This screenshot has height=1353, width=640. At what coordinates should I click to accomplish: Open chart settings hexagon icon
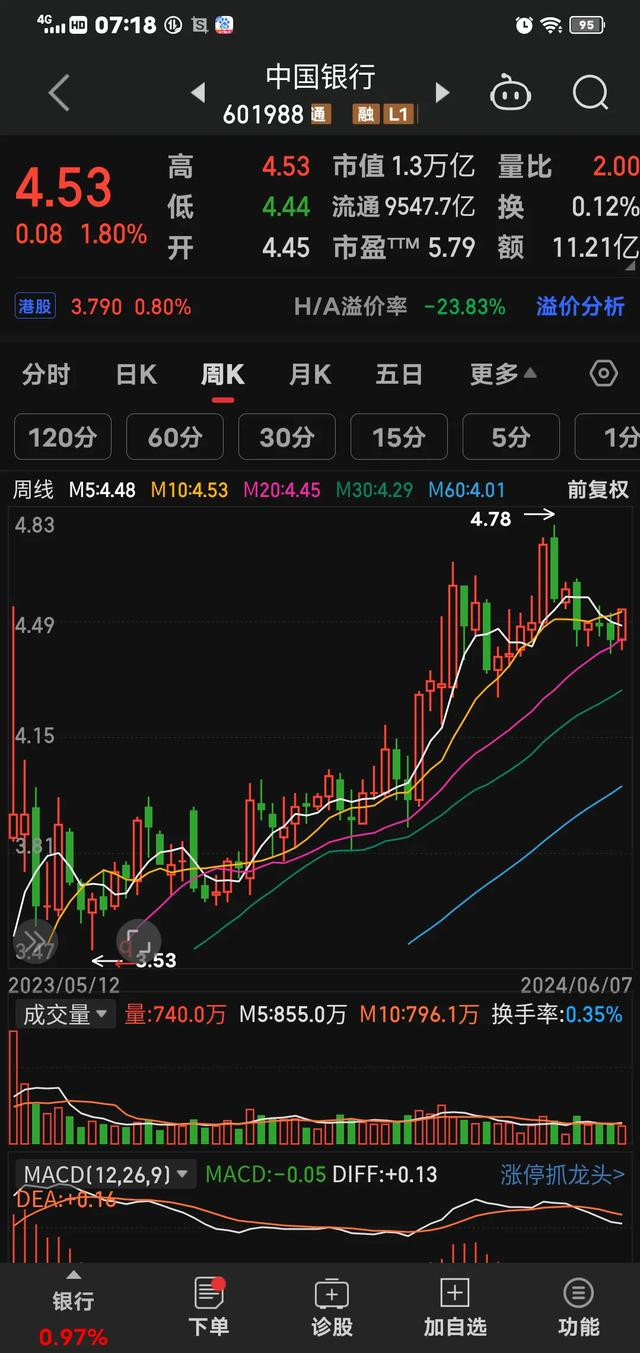tap(604, 375)
